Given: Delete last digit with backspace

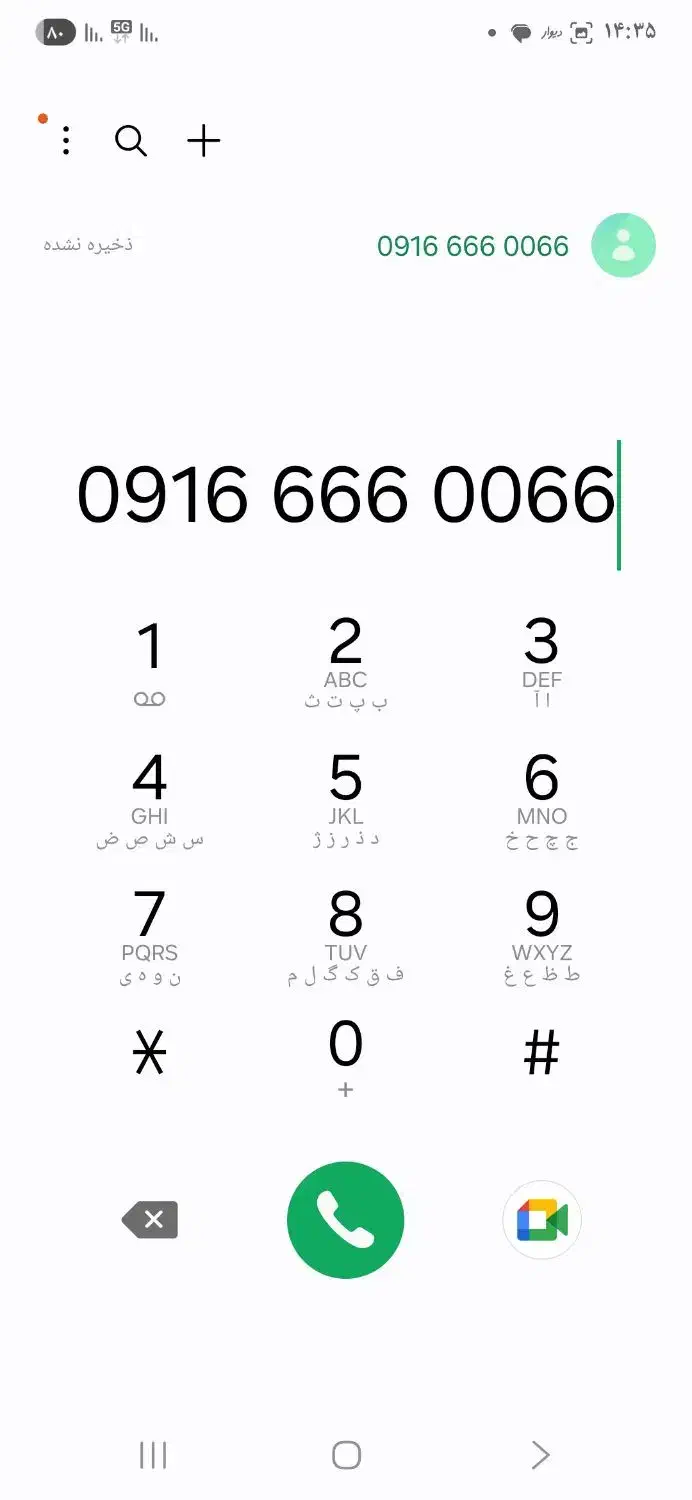Looking at the screenshot, I should pyautogui.click(x=150, y=1220).
